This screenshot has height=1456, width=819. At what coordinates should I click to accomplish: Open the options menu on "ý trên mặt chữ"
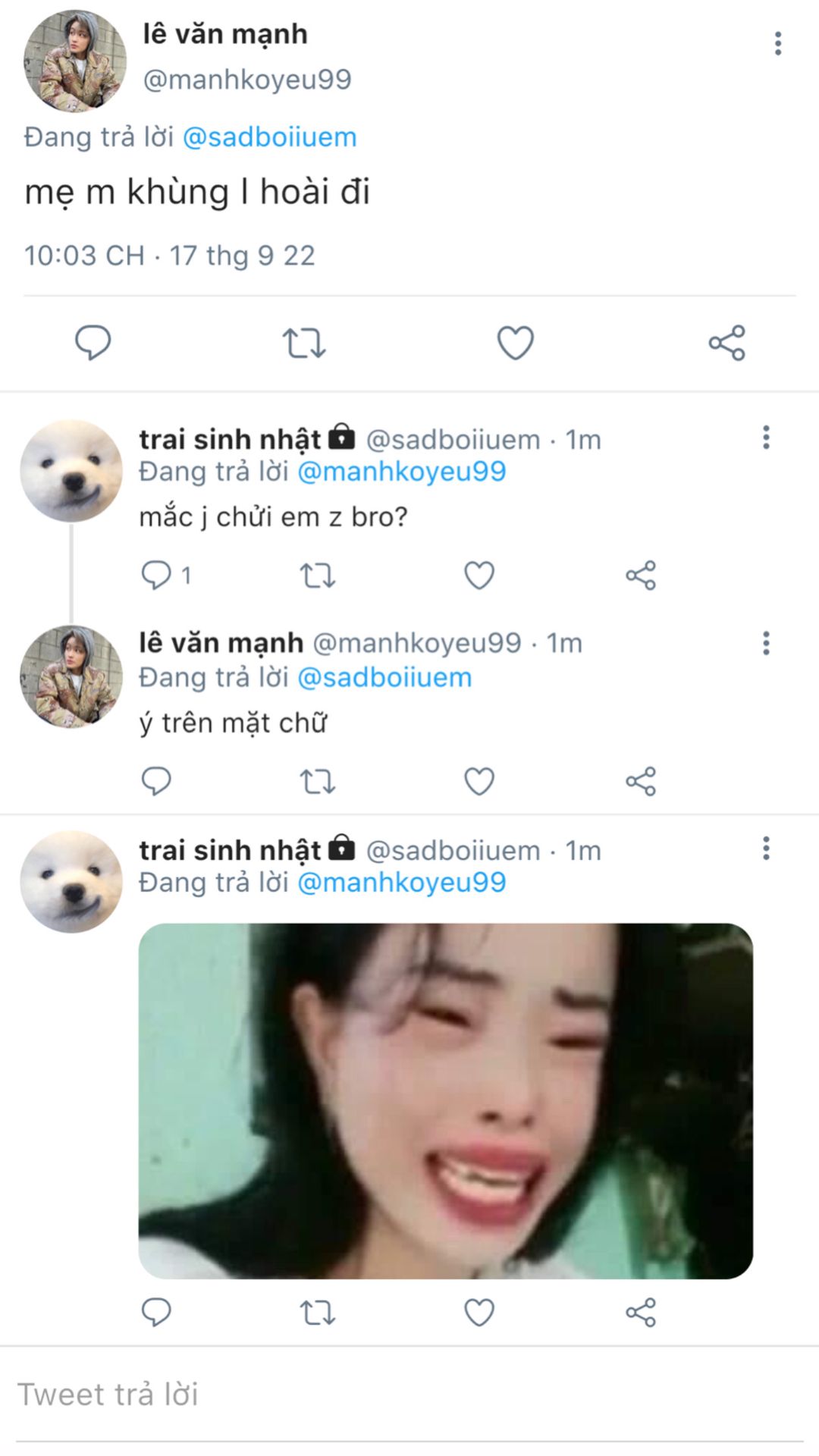767,643
